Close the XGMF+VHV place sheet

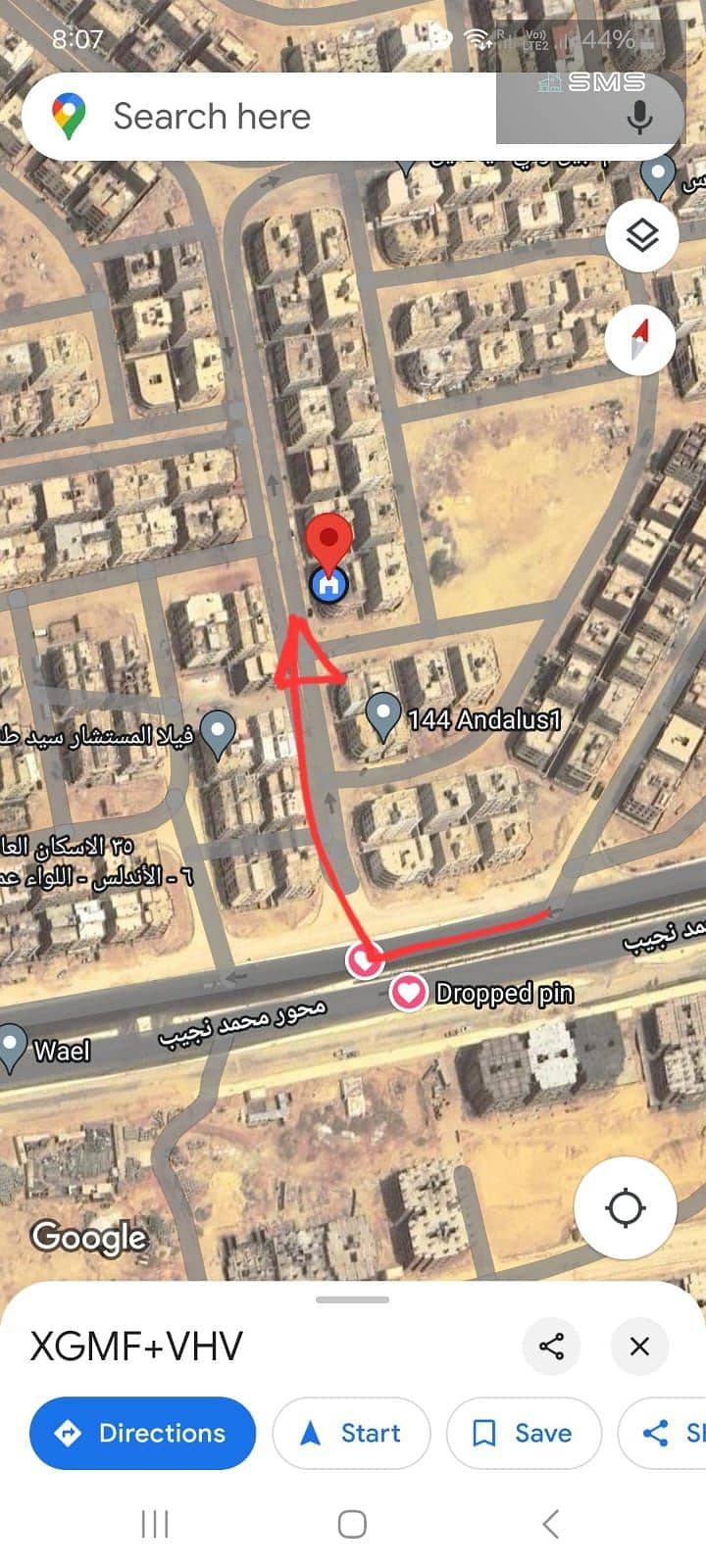(x=639, y=1347)
